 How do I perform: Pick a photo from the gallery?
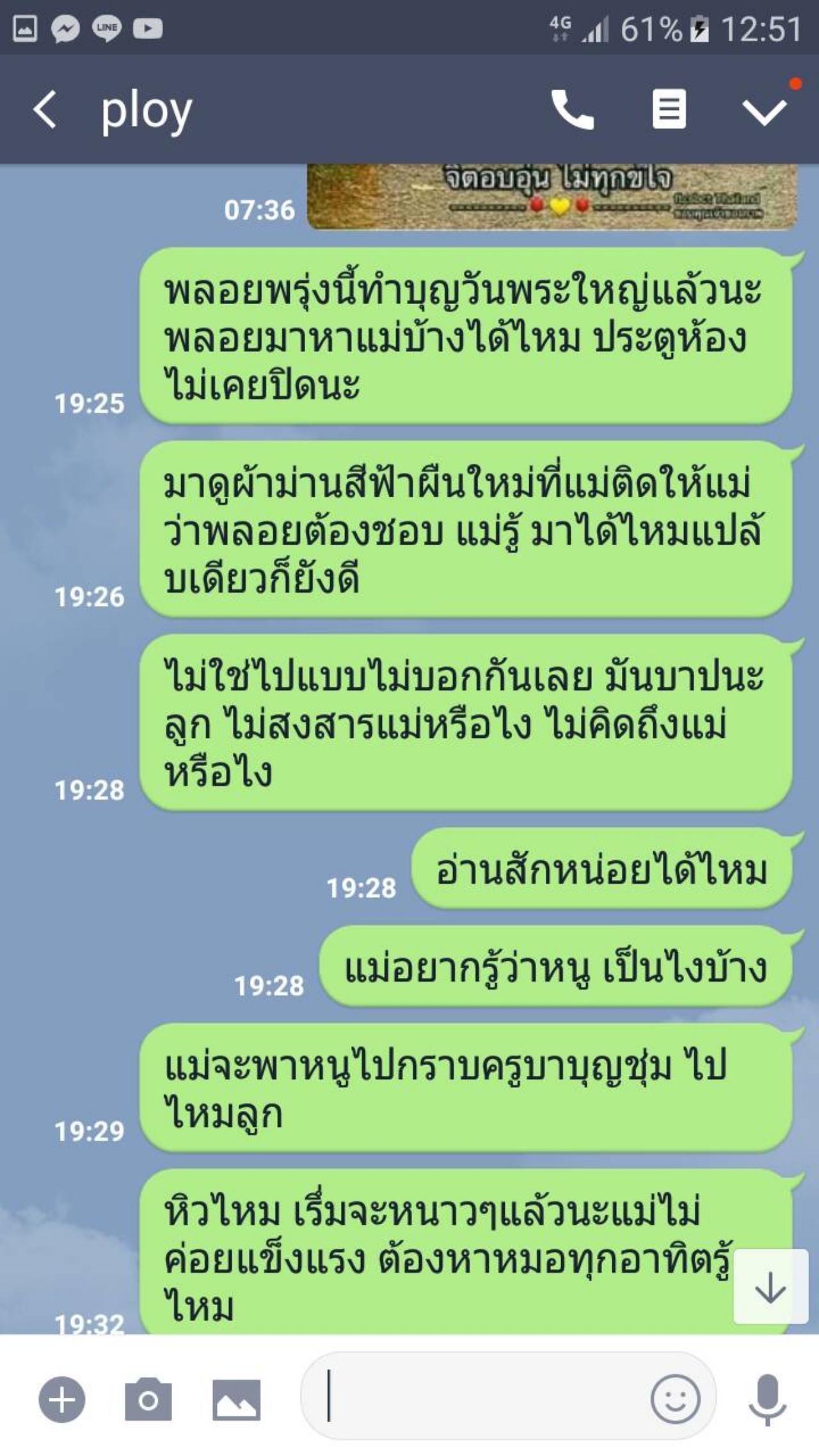point(236,1400)
